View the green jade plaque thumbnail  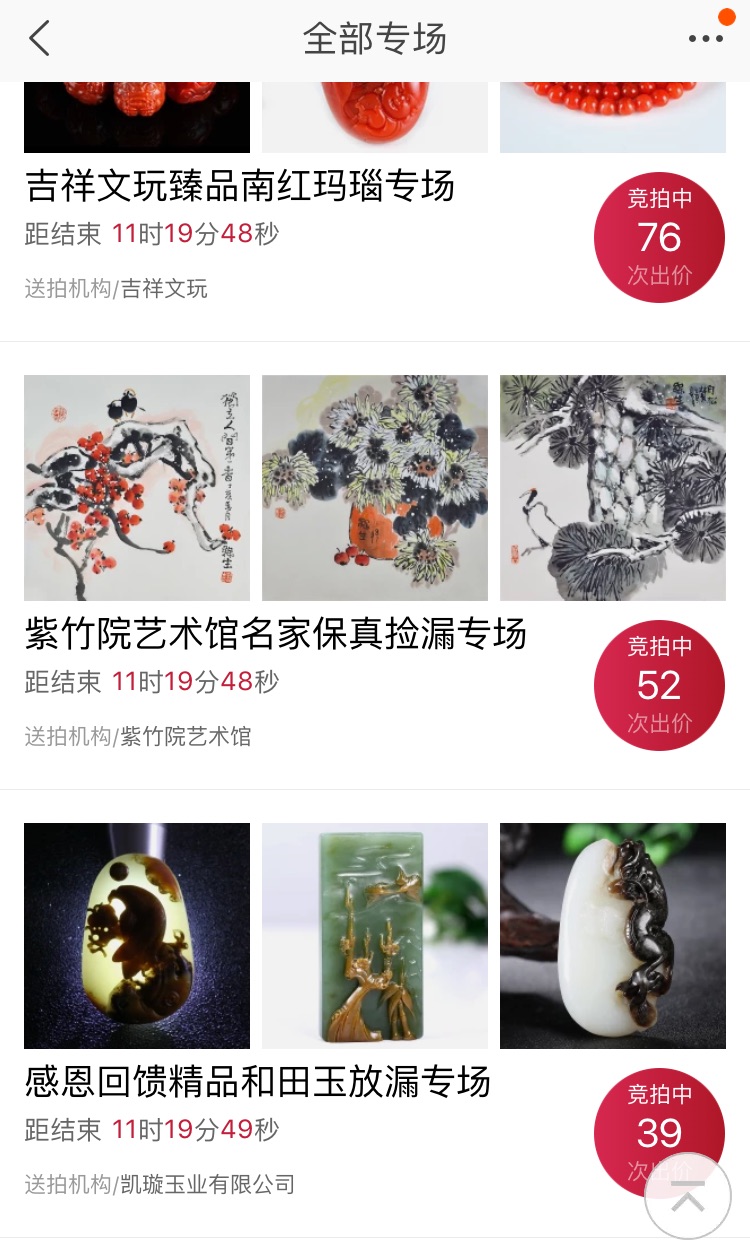point(375,936)
